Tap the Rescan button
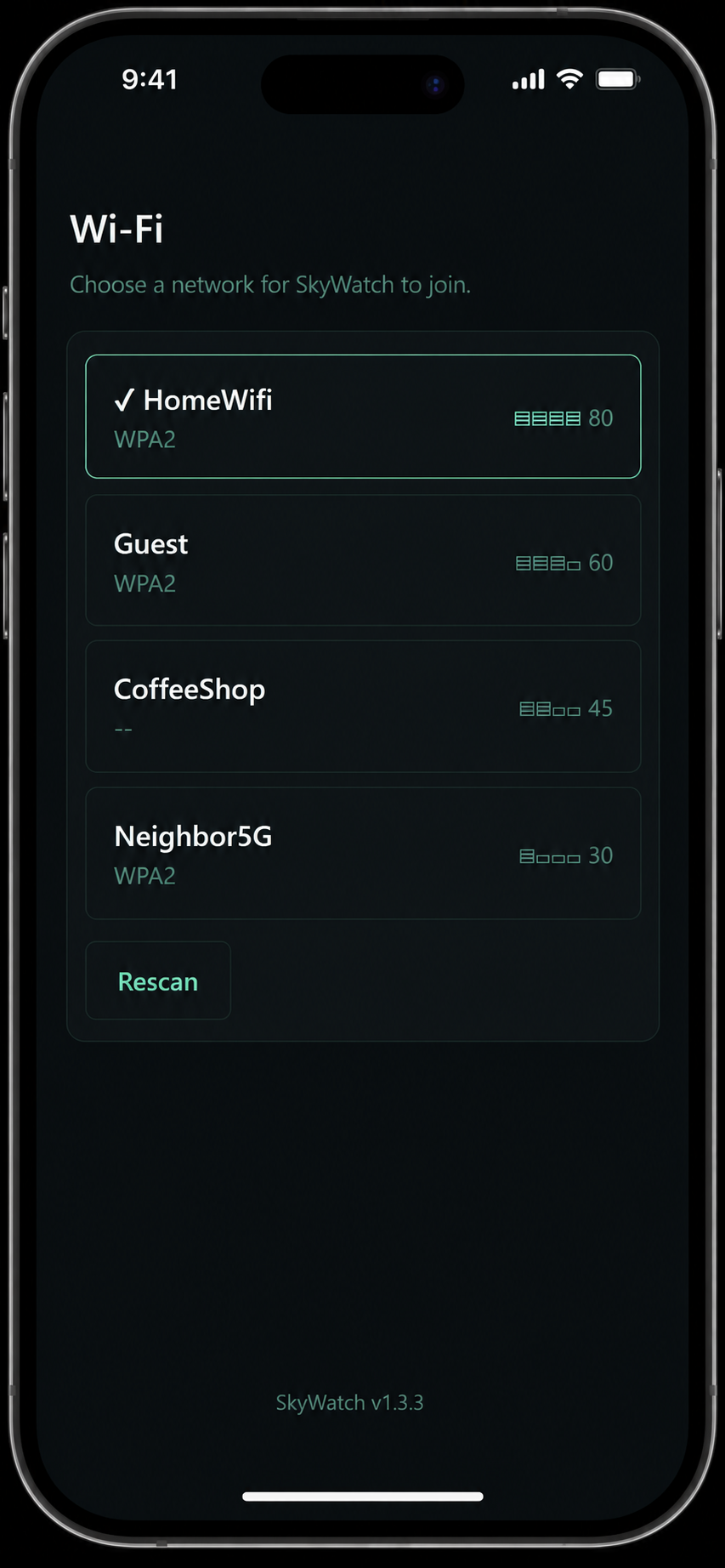The height and width of the screenshot is (1568, 725). click(x=158, y=980)
